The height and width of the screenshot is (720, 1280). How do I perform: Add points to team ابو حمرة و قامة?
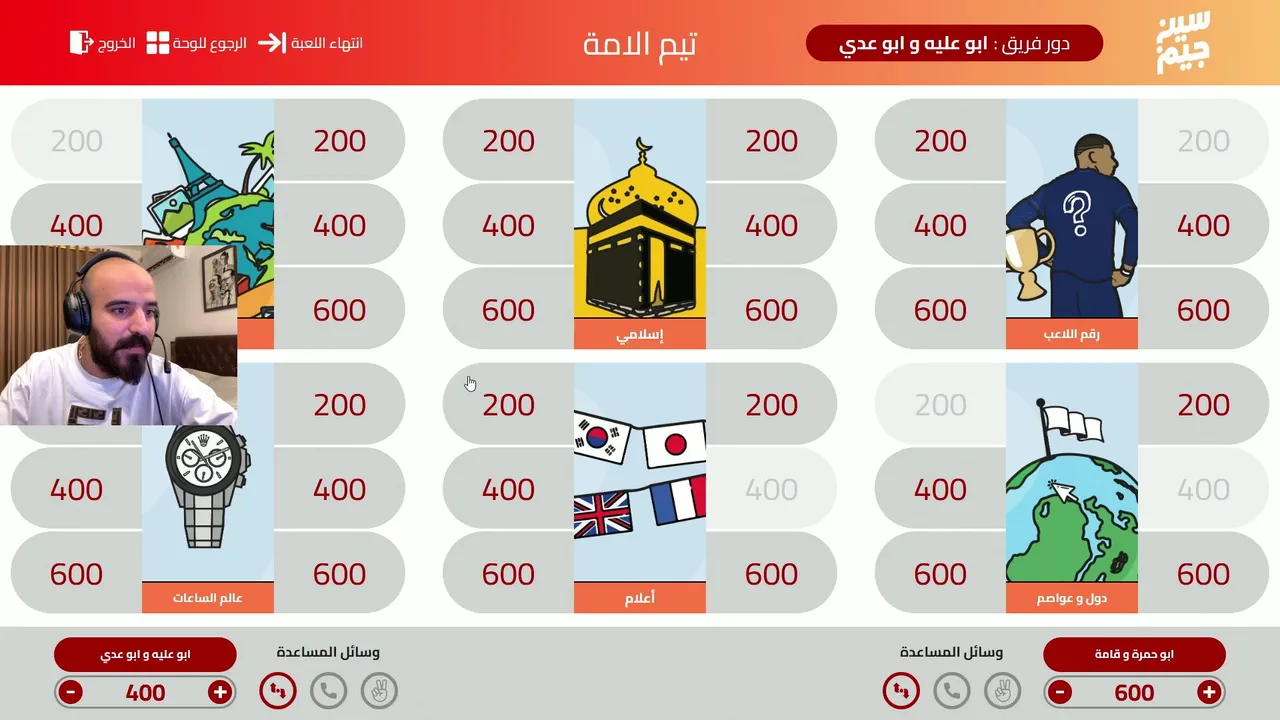click(1209, 692)
